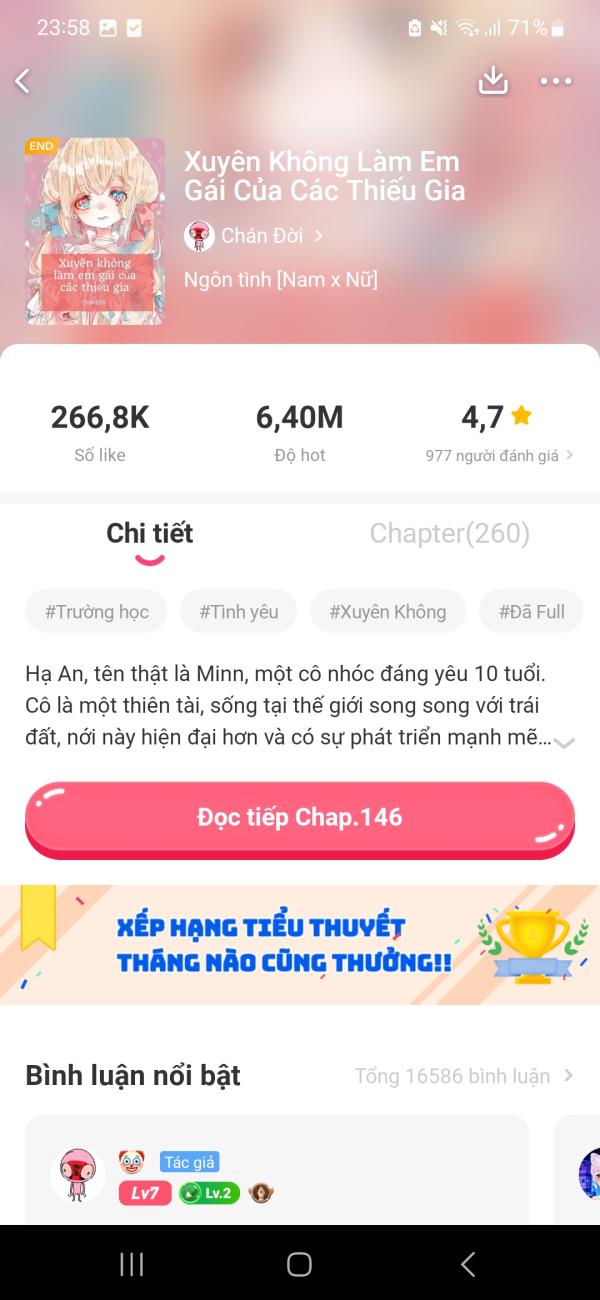The height and width of the screenshot is (1300, 600).
Task: View the 977 người đánh giá ratings
Action: 499,455
